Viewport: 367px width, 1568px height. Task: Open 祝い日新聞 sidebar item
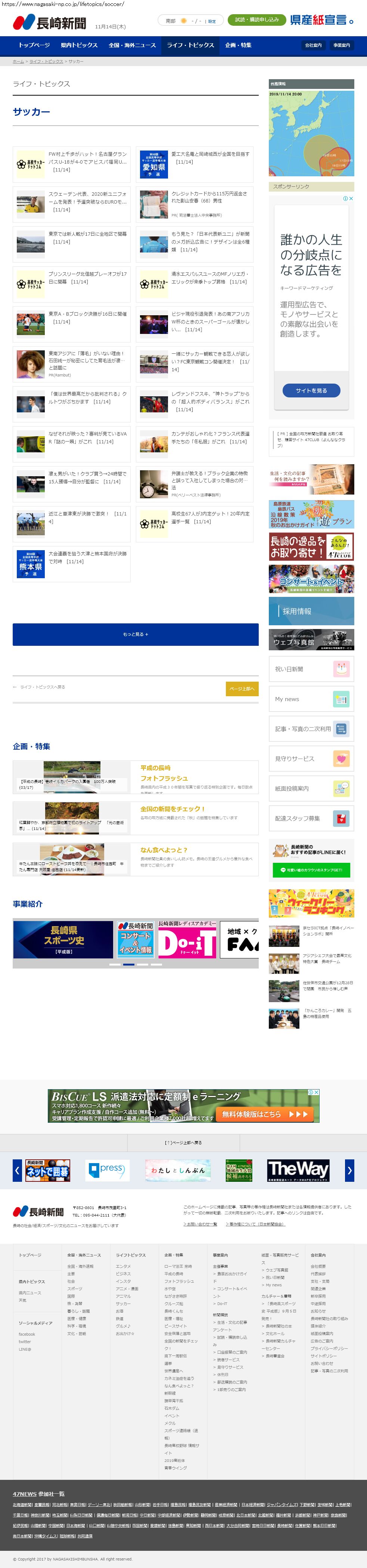click(311, 669)
